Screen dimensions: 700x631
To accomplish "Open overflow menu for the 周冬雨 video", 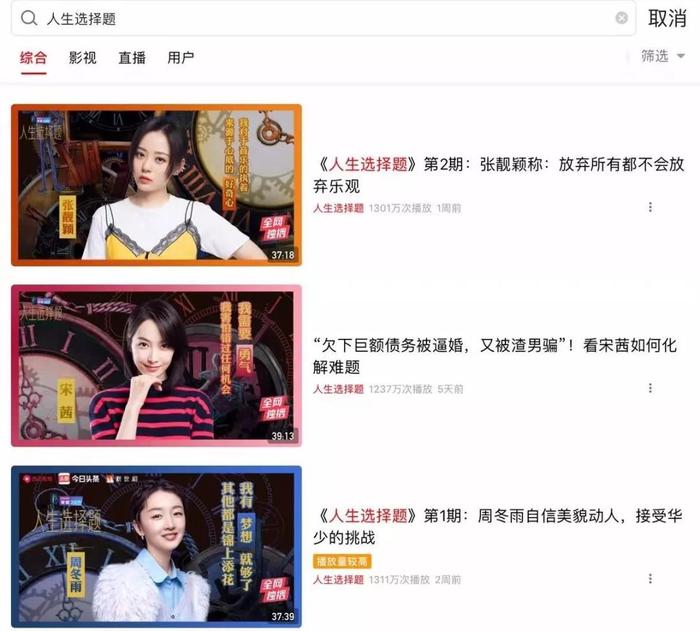I will (650, 579).
